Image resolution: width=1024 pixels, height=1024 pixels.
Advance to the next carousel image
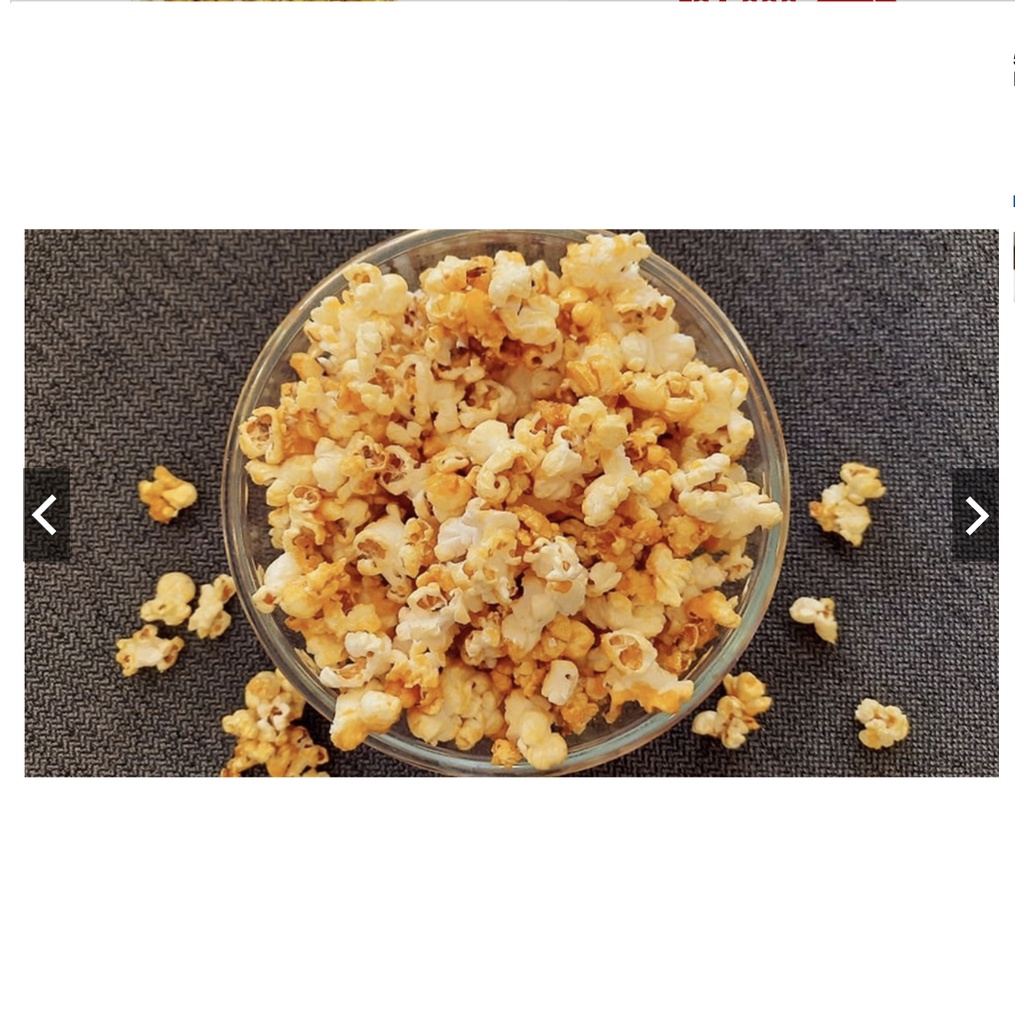(975, 515)
